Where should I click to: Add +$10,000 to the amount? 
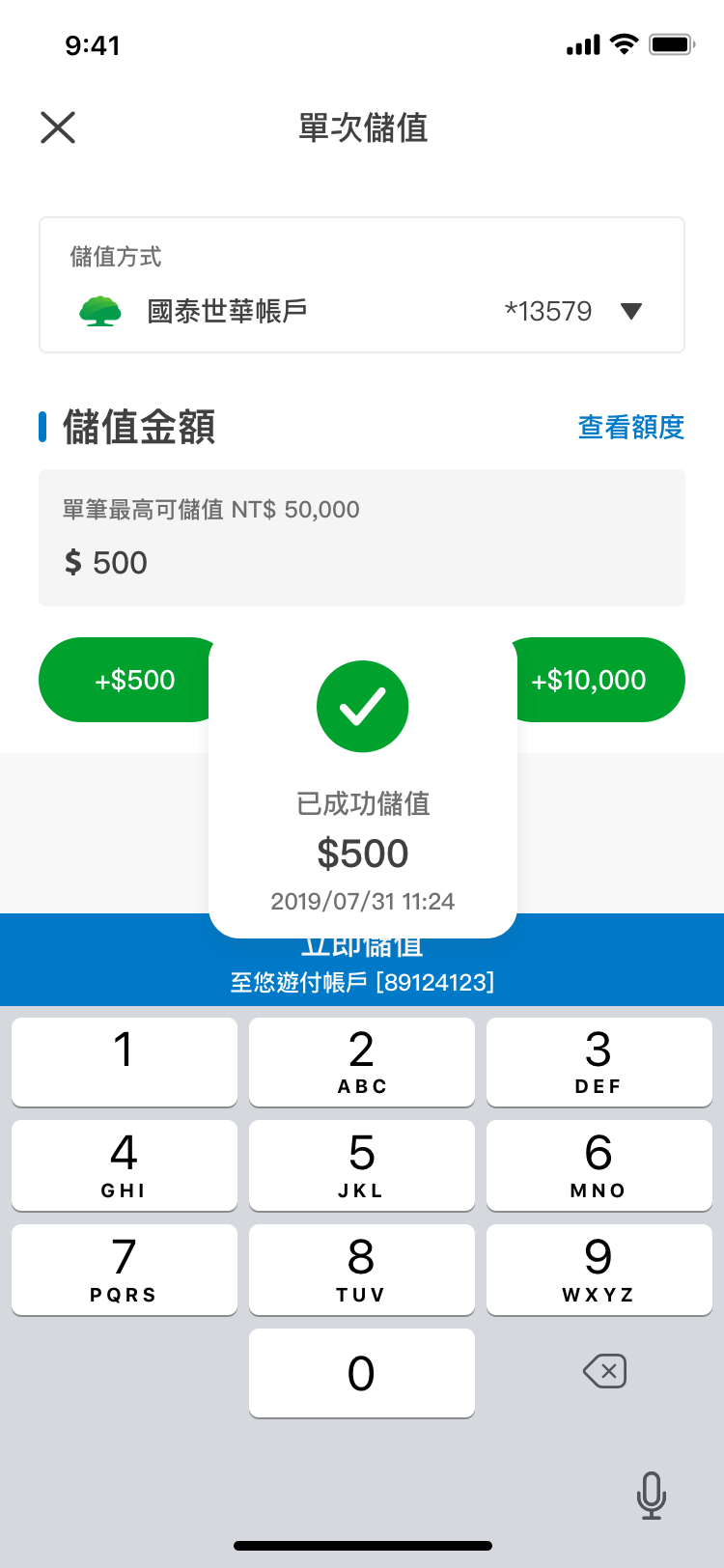[599, 680]
